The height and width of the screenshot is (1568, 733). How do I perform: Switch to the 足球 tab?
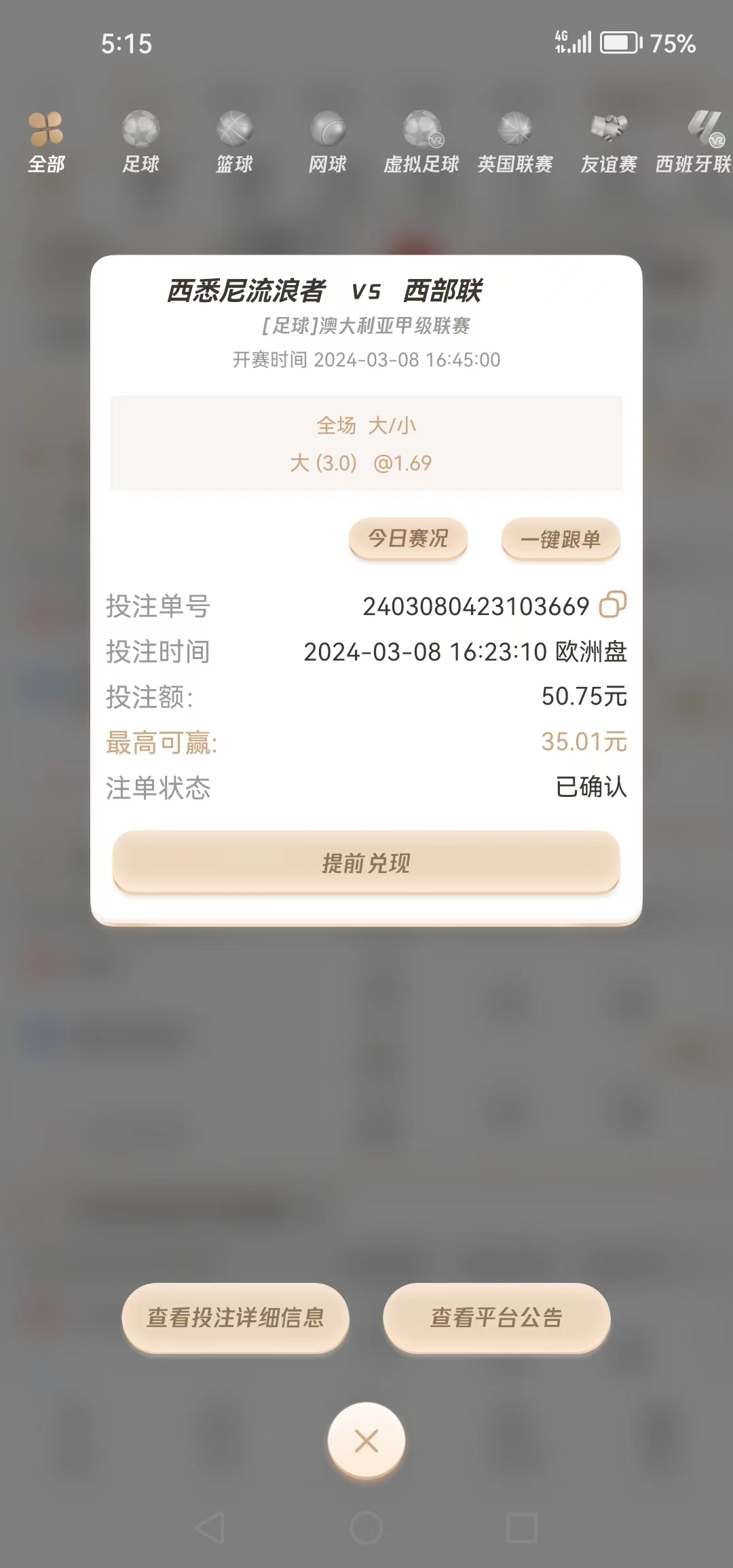coord(140,143)
